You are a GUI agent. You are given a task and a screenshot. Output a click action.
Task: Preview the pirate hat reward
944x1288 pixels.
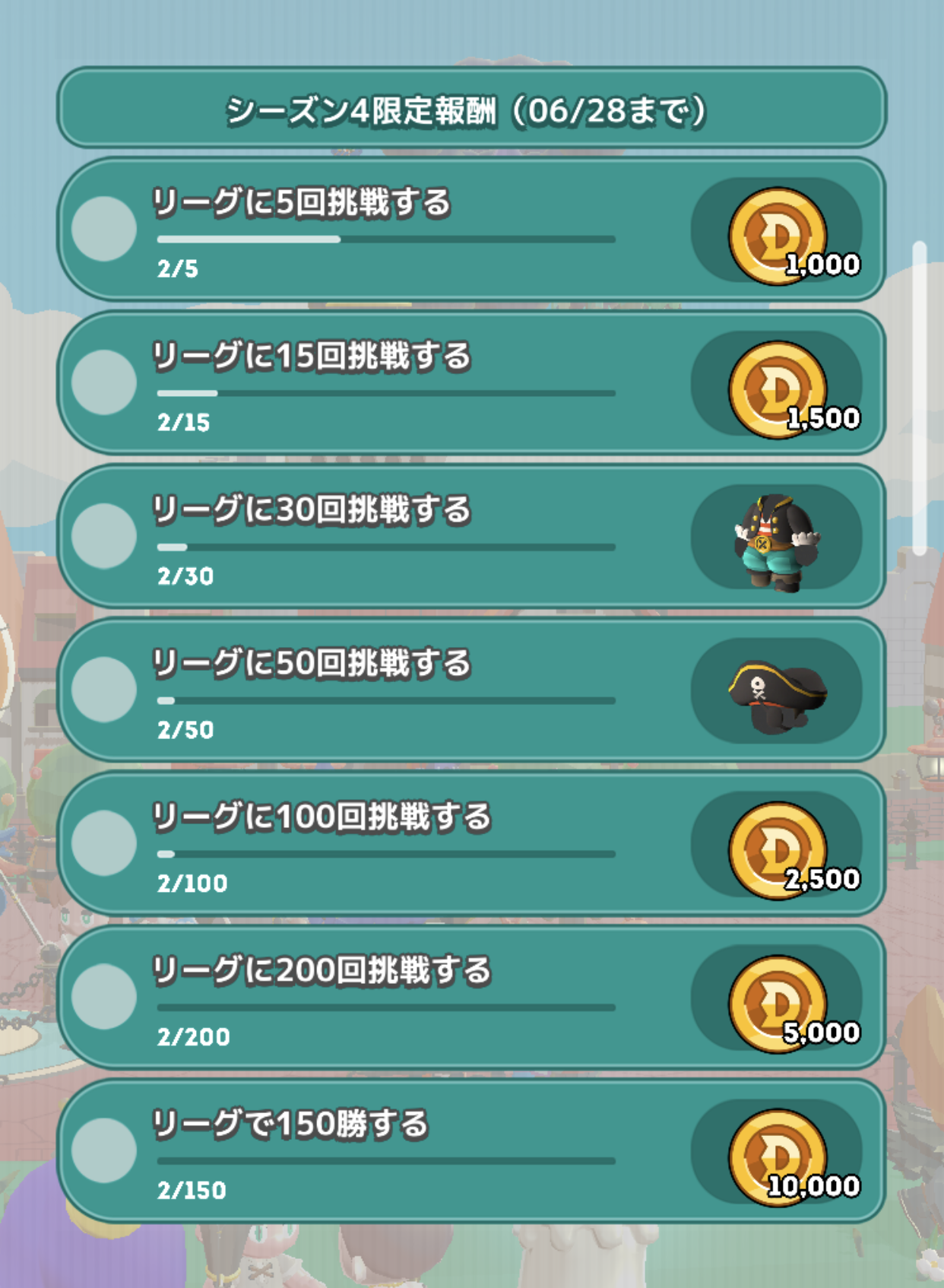pyautogui.click(x=776, y=692)
